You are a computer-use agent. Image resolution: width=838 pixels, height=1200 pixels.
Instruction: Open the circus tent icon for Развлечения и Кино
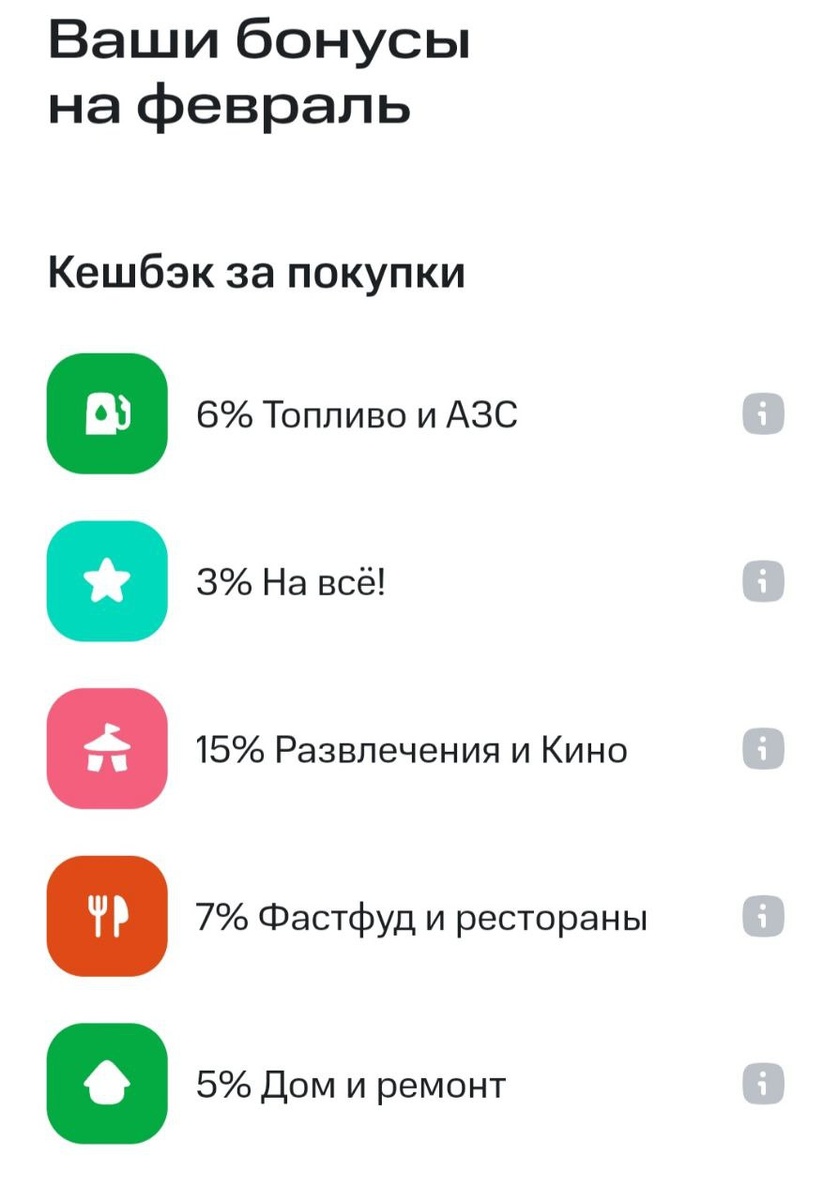(106, 749)
